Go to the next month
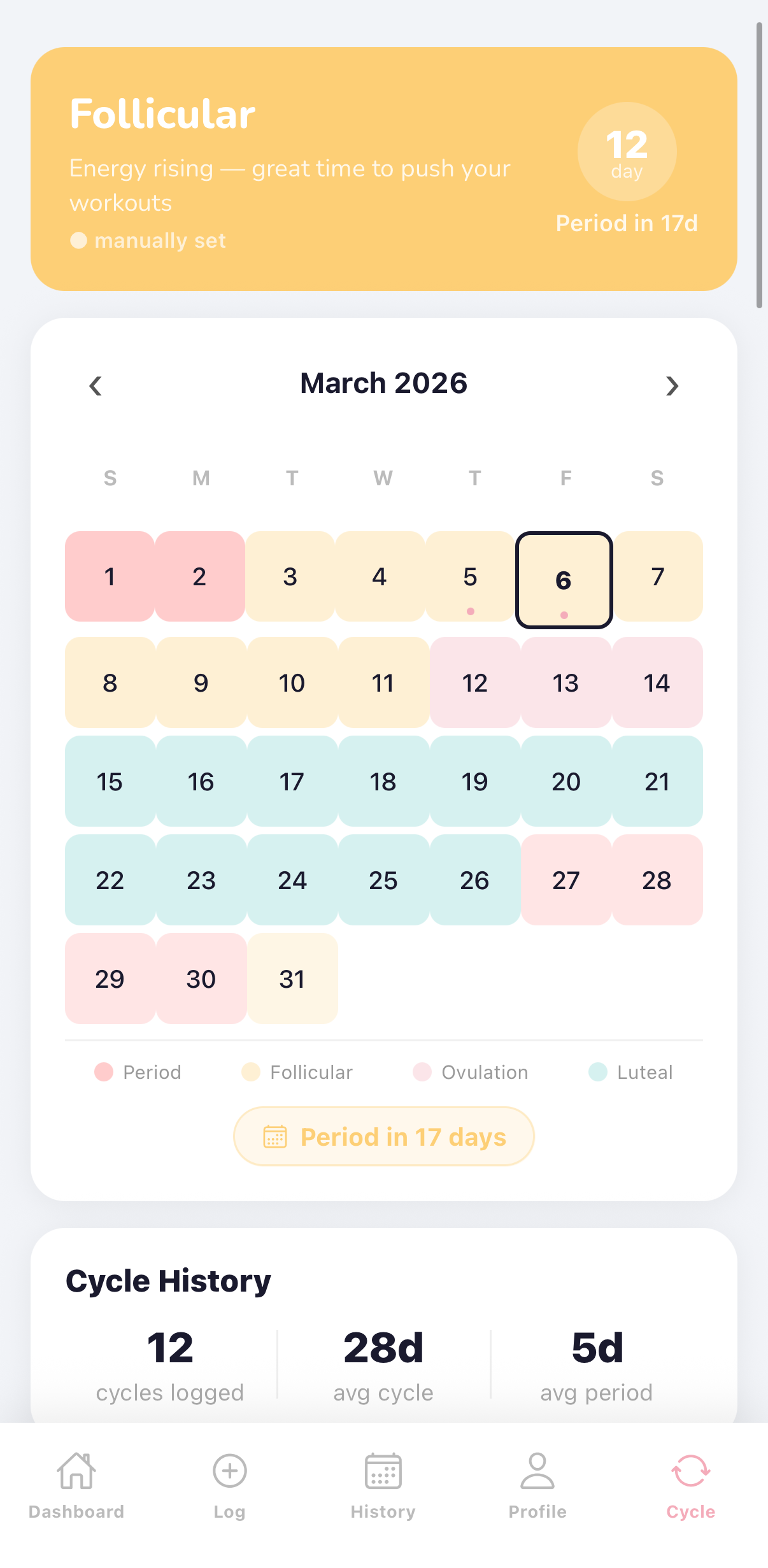This screenshot has height=1568, width=768. click(672, 385)
